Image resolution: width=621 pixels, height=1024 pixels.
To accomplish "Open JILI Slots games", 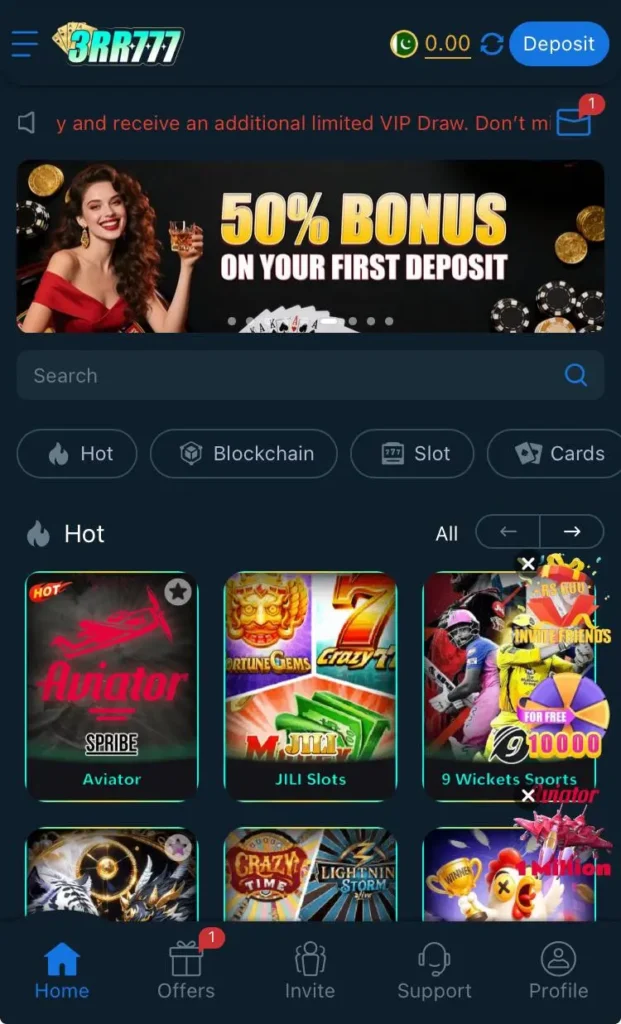I will (310, 680).
